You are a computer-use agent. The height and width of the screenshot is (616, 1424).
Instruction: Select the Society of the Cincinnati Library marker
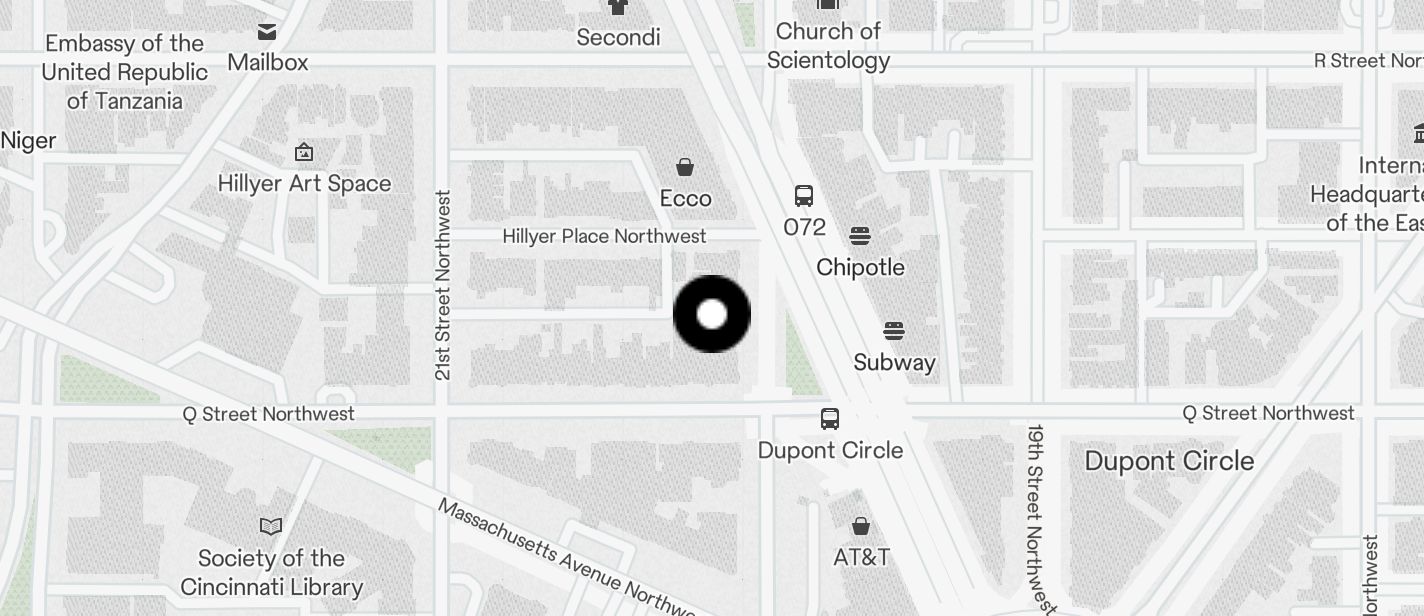271,527
